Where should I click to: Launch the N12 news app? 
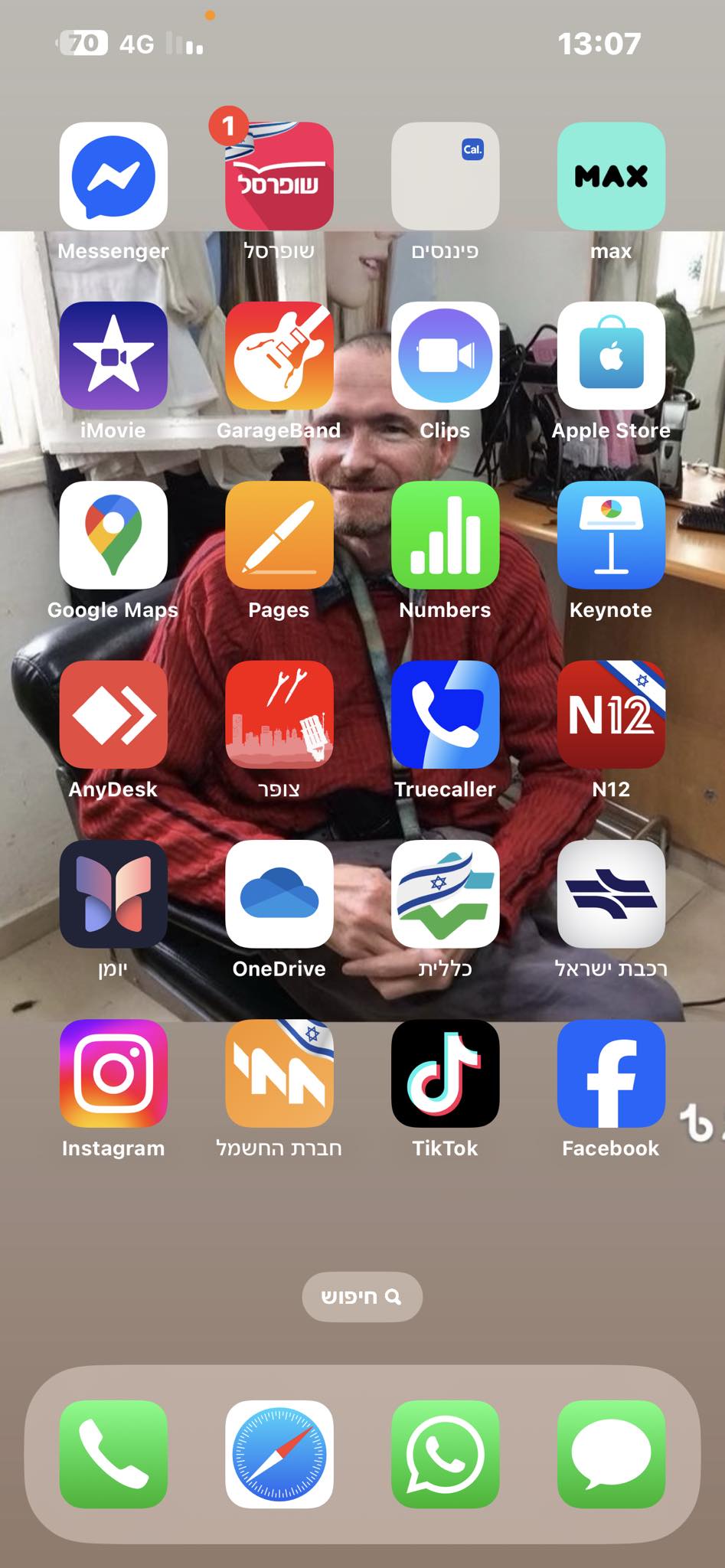[x=611, y=714]
